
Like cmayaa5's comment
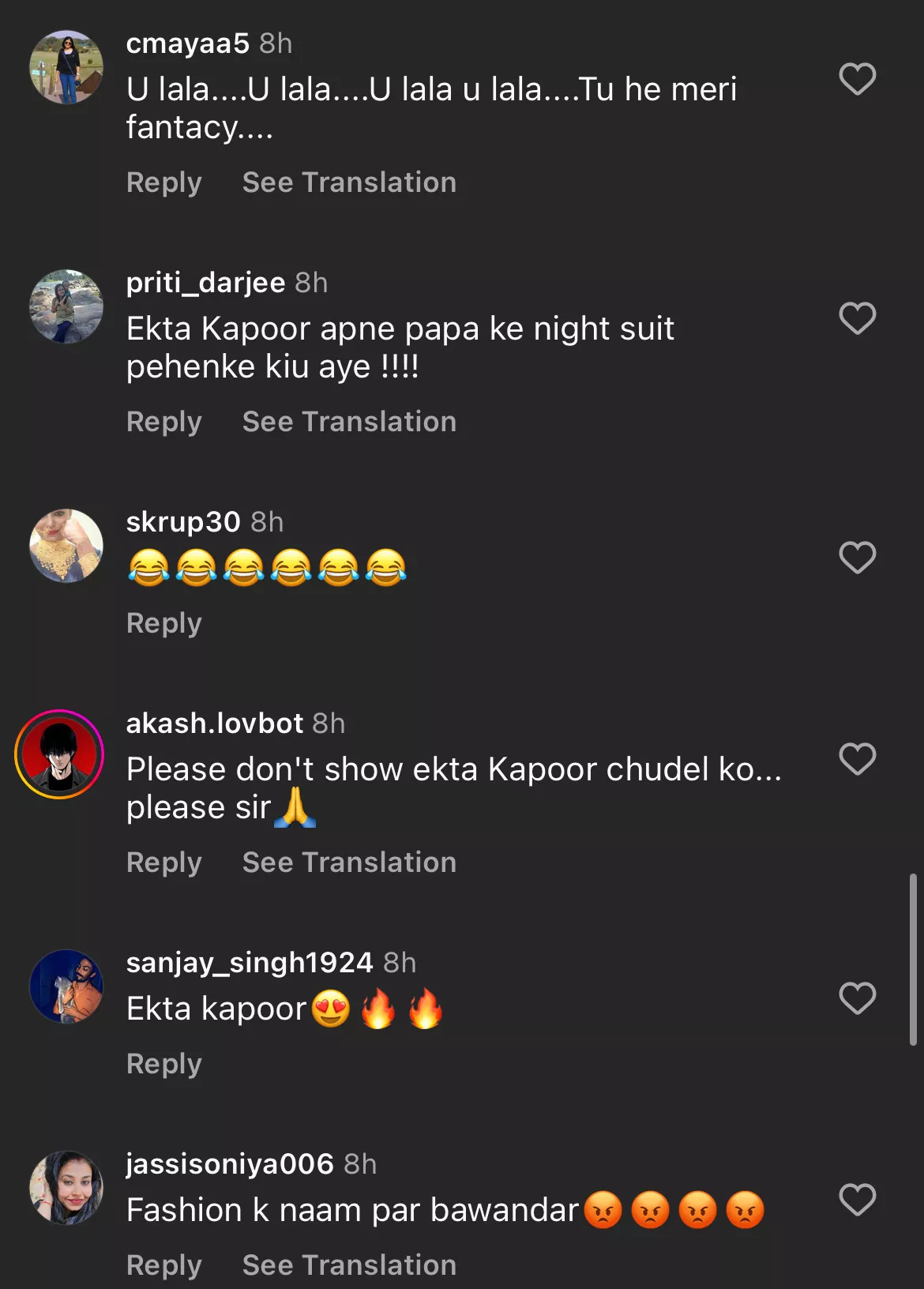pos(857,79)
